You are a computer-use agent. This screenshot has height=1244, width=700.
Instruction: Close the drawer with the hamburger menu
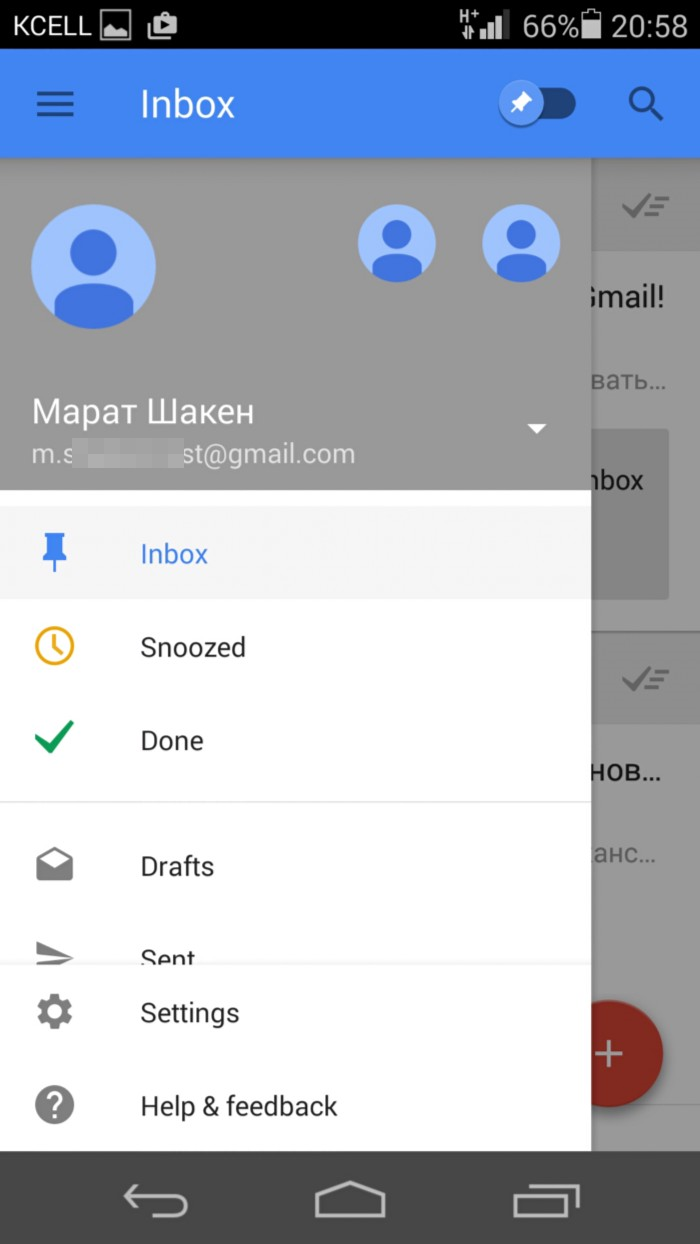[x=55, y=104]
